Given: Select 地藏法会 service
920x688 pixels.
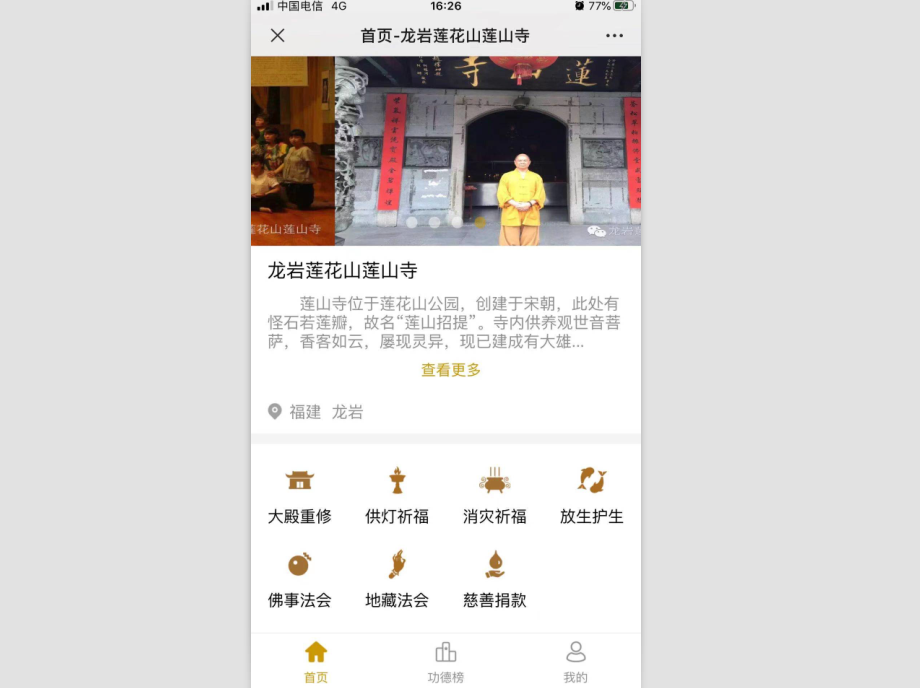Looking at the screenshot, I should click(x=397, y=580).
